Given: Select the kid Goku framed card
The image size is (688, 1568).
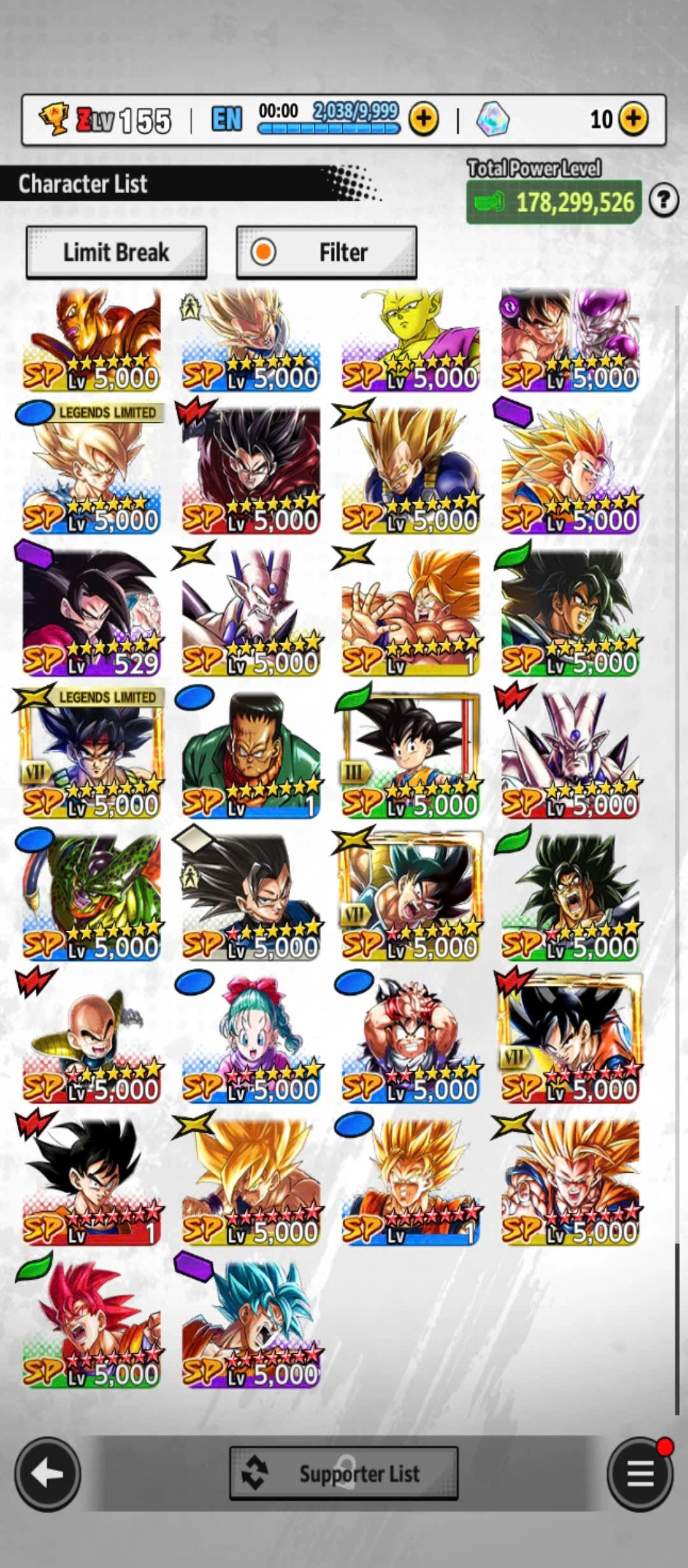Looking at the screenshot, I should (x=410, y=752).
